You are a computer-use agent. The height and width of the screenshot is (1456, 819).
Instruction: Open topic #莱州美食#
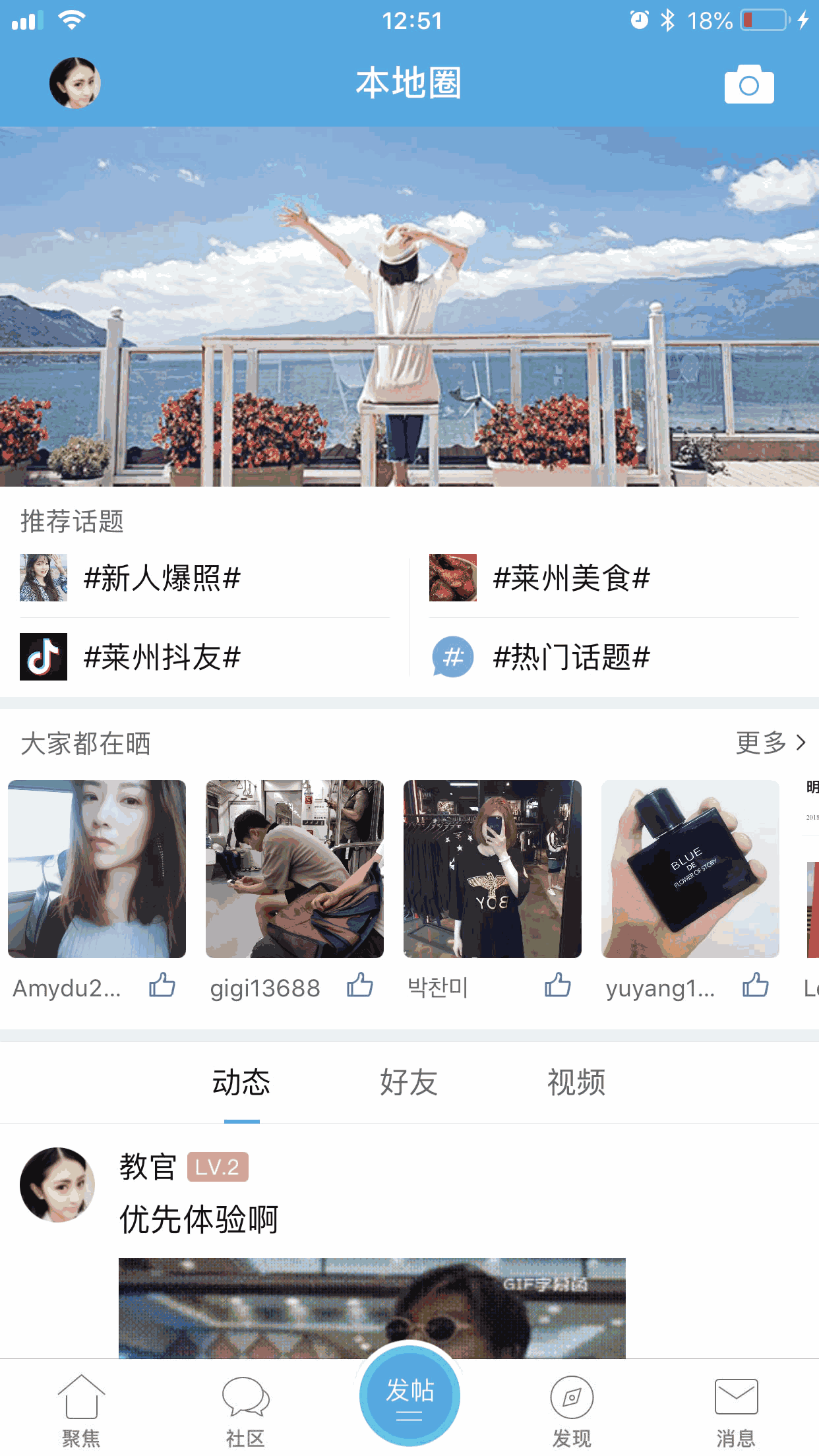(571, 578)
